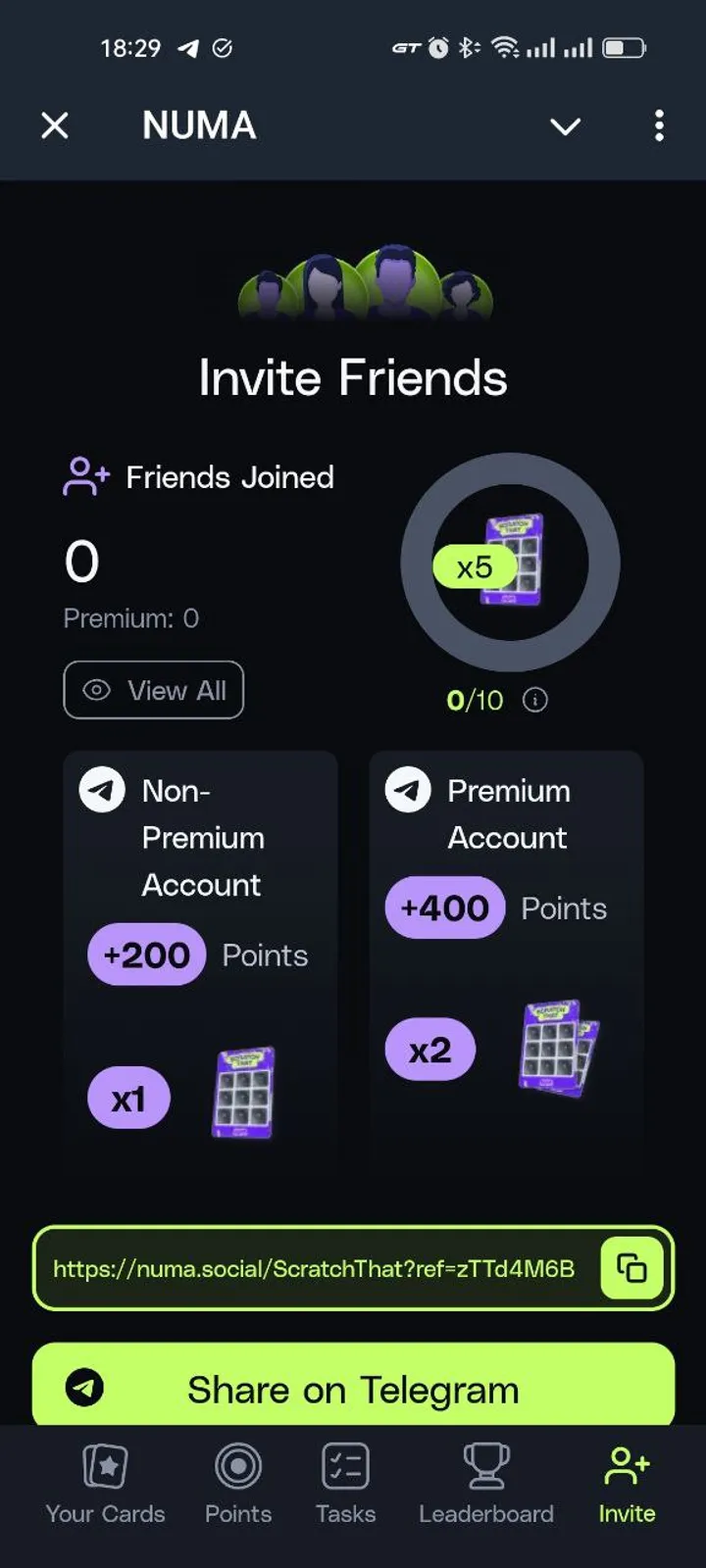Tap the eye icon in View All button

96,690
